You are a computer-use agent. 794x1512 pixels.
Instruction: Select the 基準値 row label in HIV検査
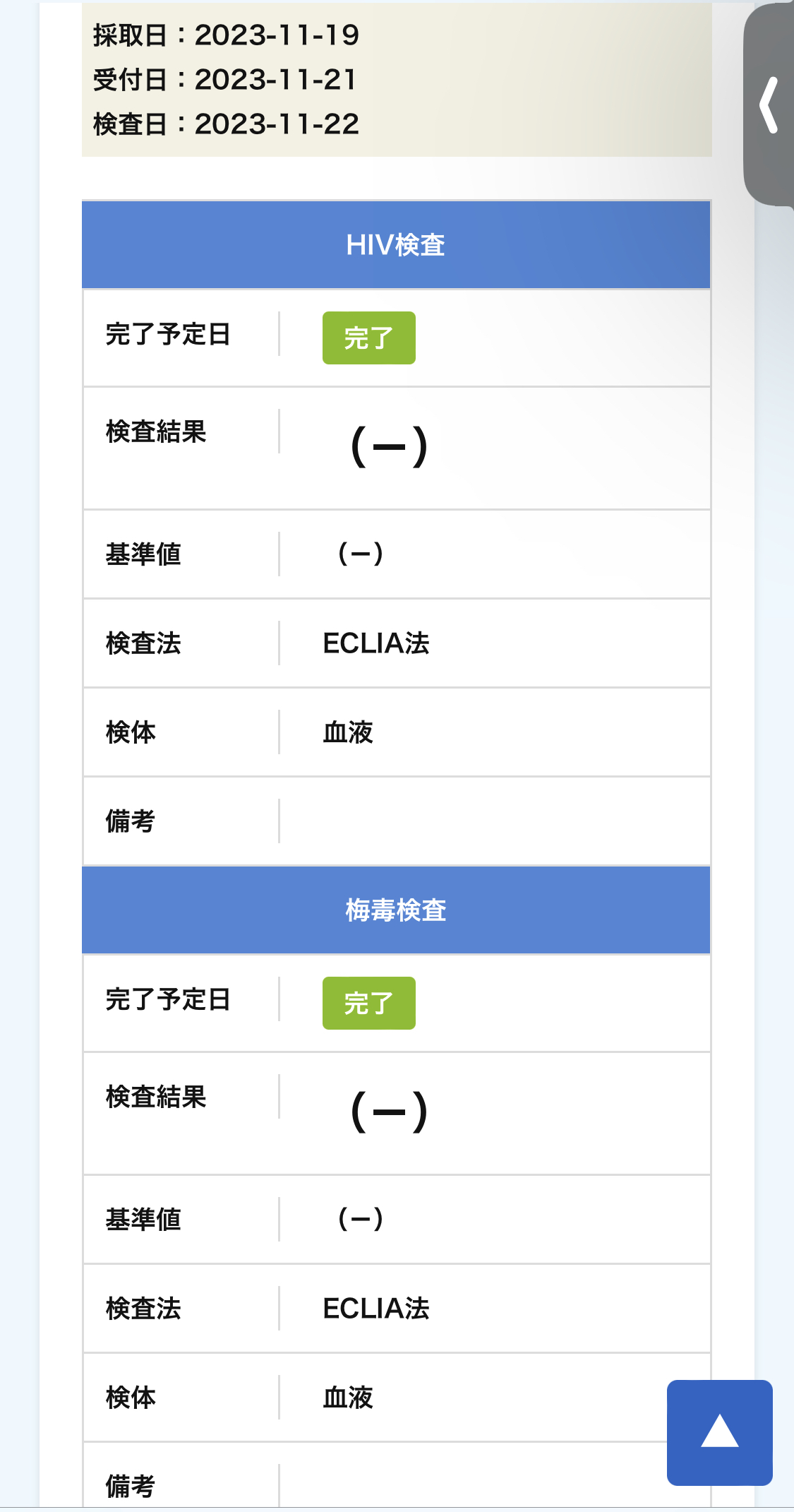[145, 554]
